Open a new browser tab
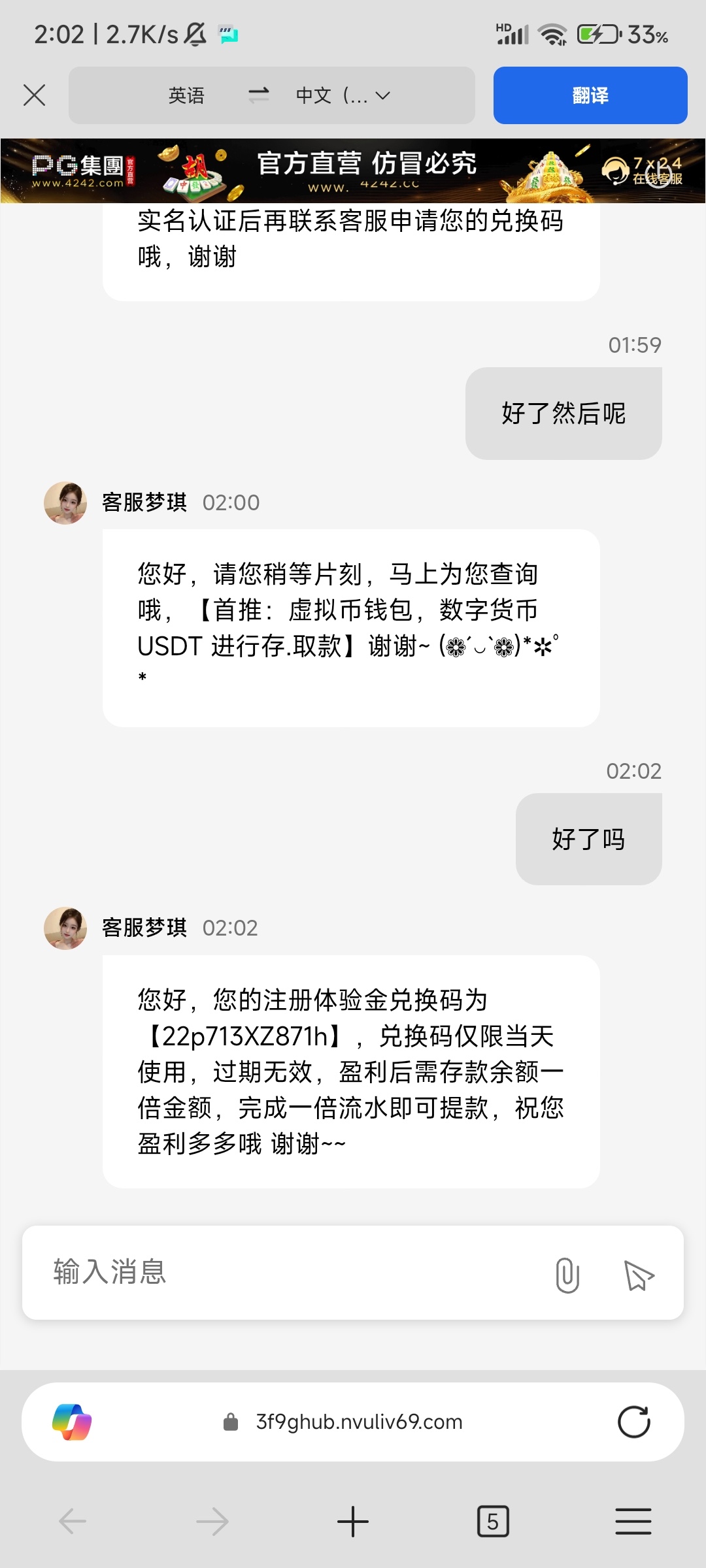 (x=353, y=1522)
